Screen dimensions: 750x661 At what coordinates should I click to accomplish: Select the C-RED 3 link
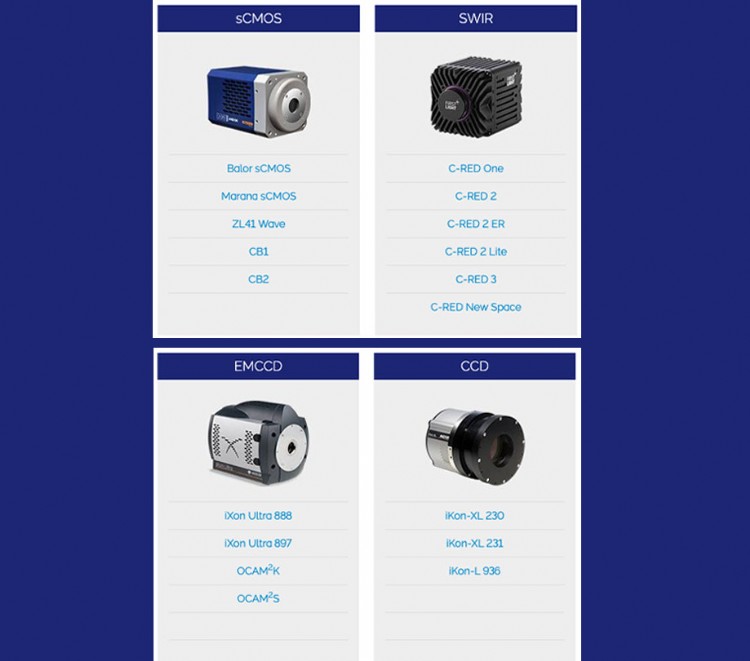(x=475, y=279)
